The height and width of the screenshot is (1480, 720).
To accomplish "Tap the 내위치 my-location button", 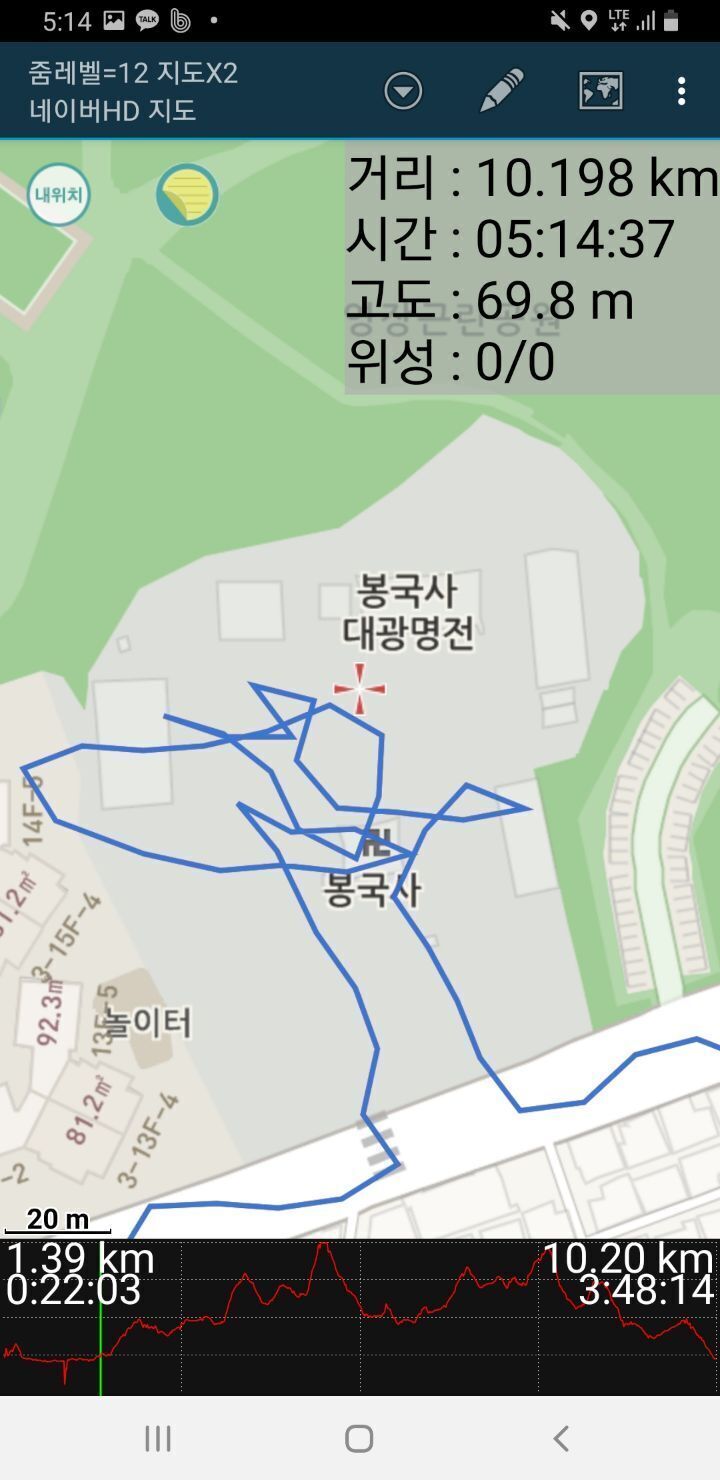I will click(58, 195).
